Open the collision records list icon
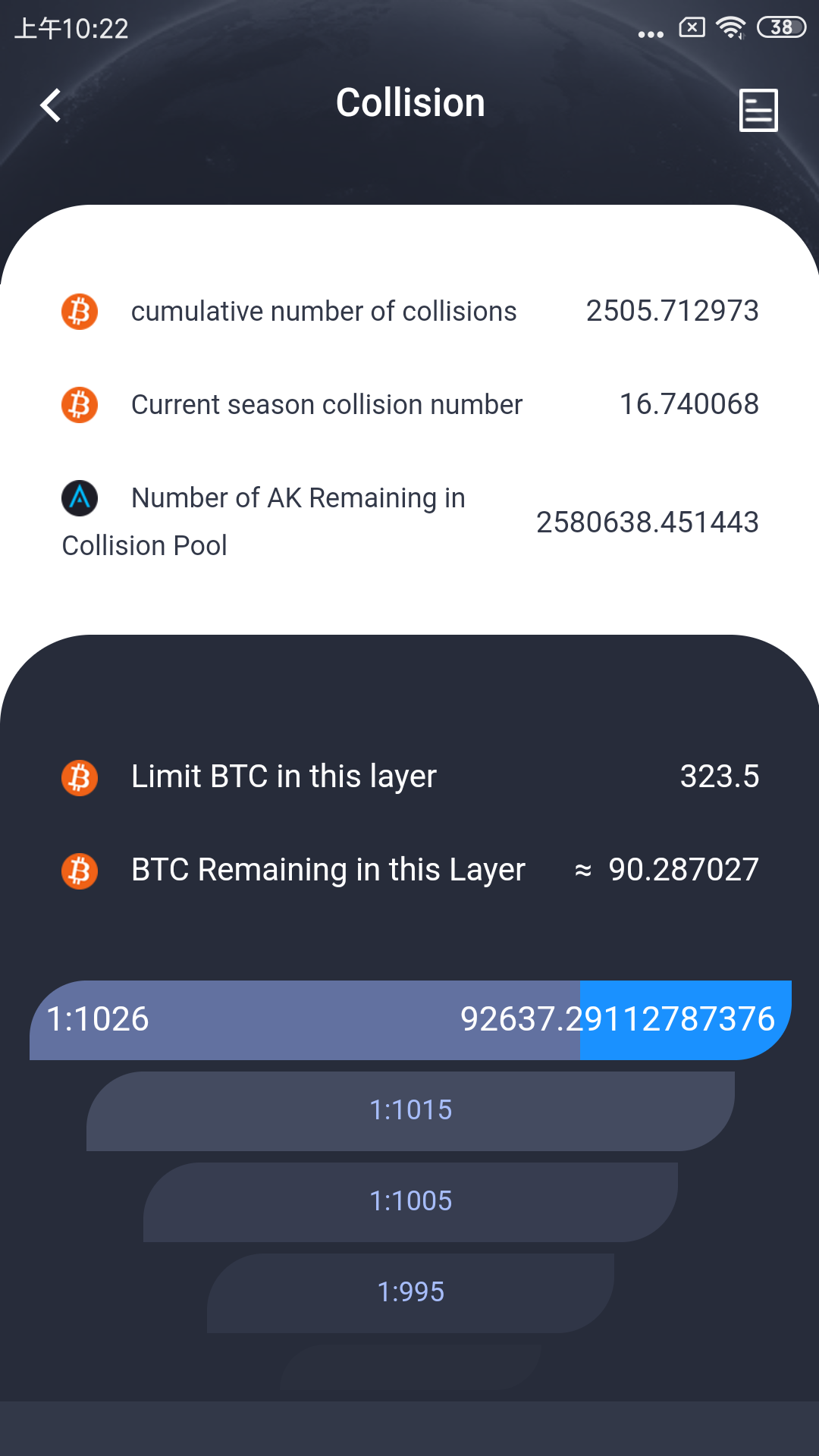The height and width of the screenshot is (1456, 819). pos(758,111)
